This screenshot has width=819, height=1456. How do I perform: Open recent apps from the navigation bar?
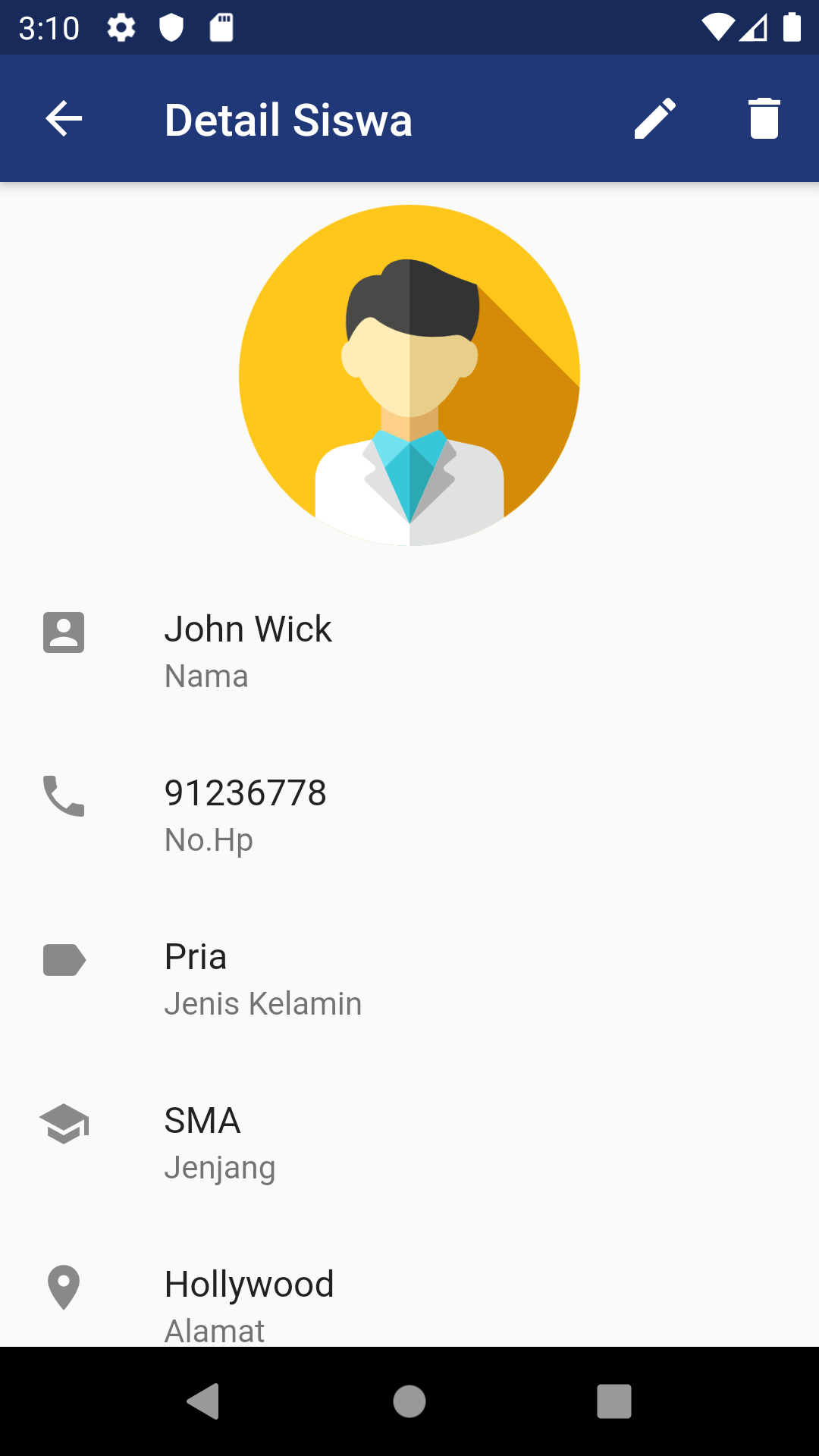pos(614,1401)
